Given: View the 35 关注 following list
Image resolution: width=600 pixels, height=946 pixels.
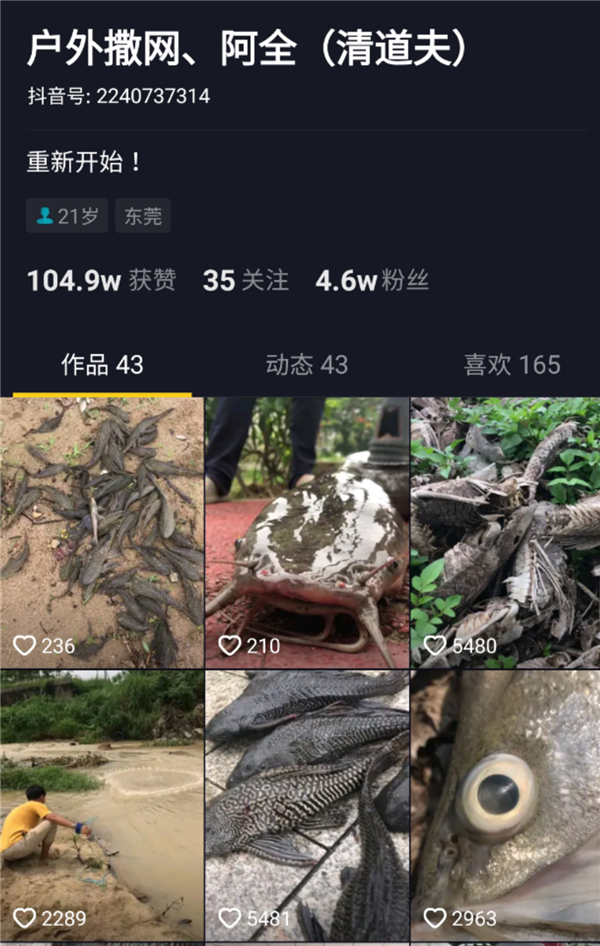Looking at the screenshot, I should (x=245, y=281).
